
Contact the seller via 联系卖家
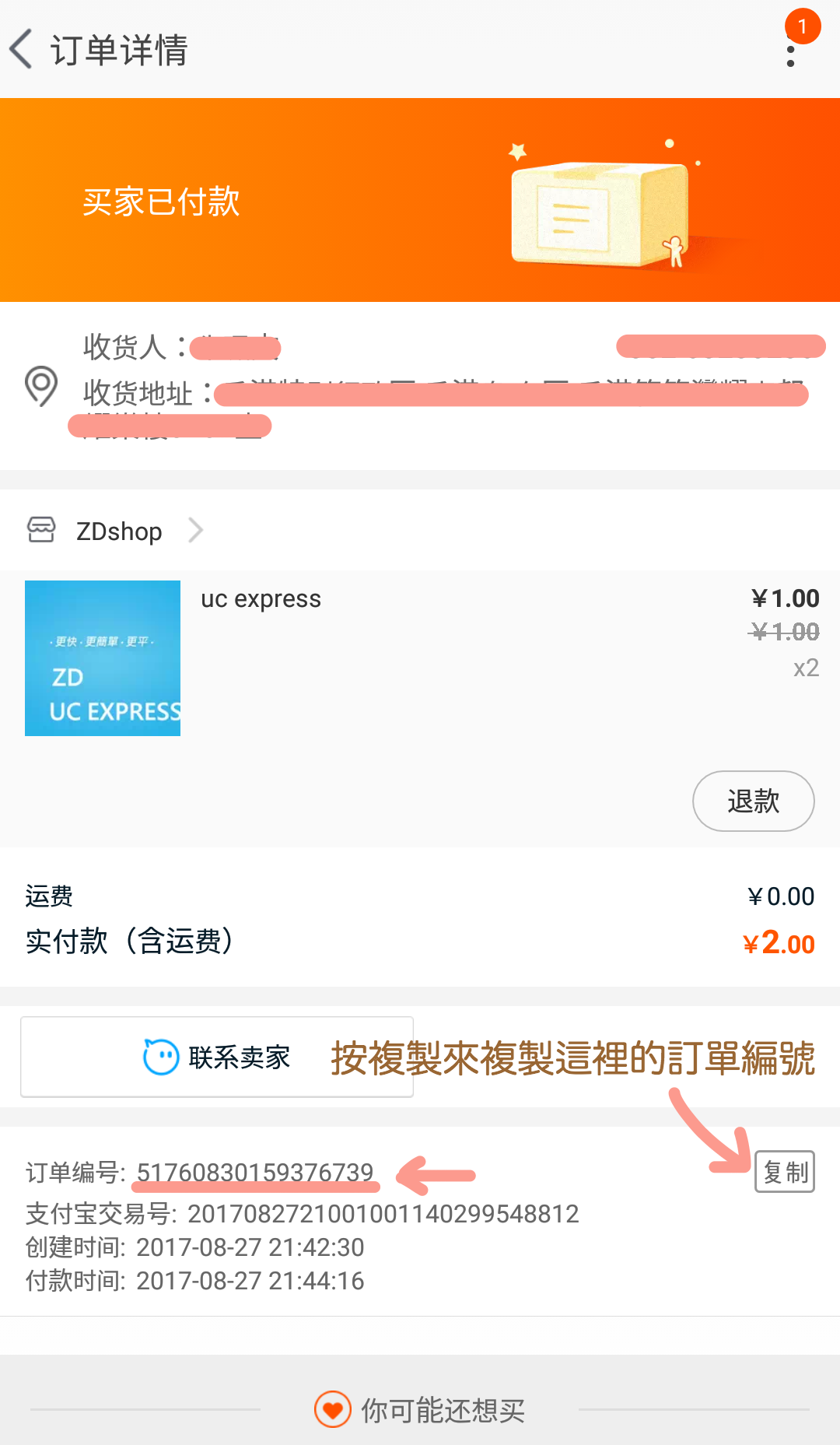click(x=217, y=1057)
